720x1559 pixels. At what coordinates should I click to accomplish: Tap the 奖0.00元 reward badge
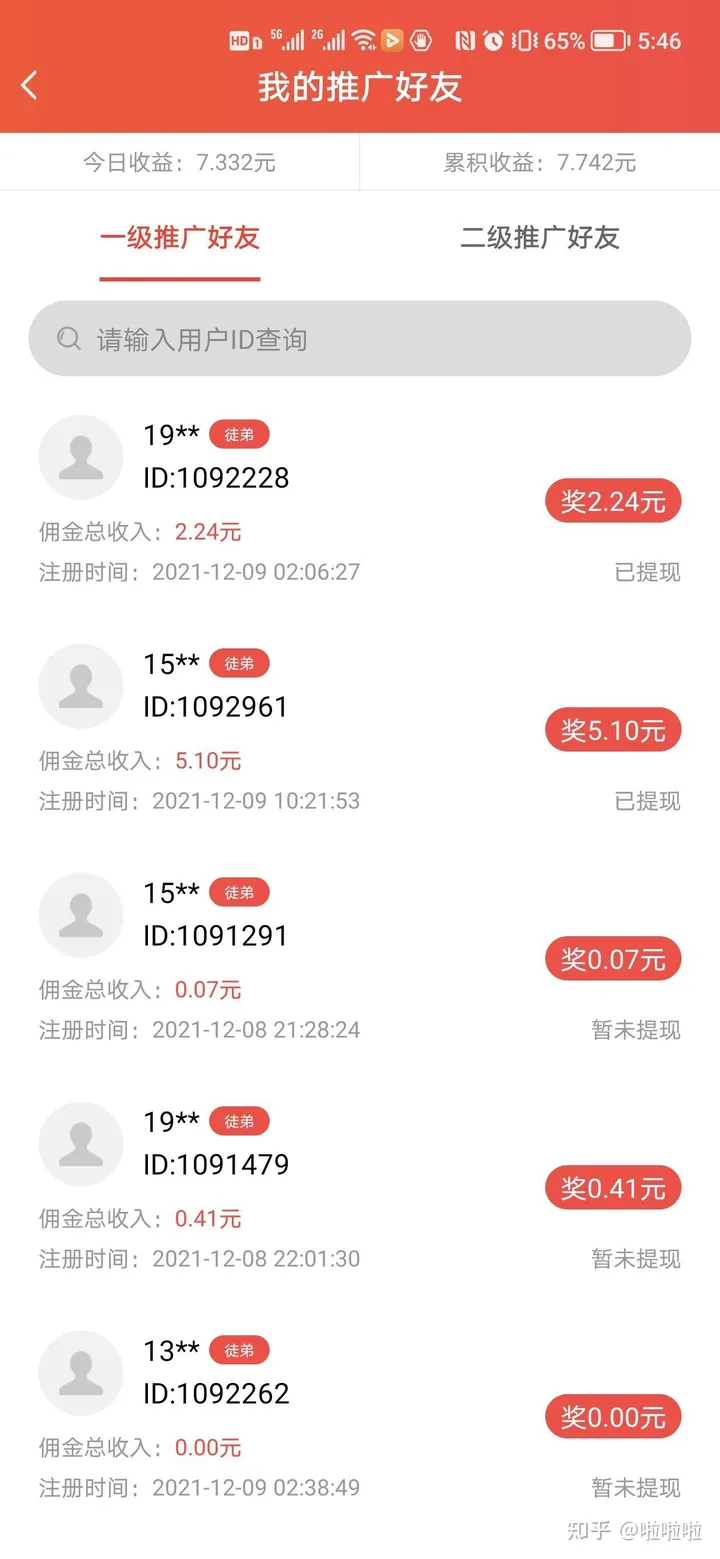pos(612,1417)
